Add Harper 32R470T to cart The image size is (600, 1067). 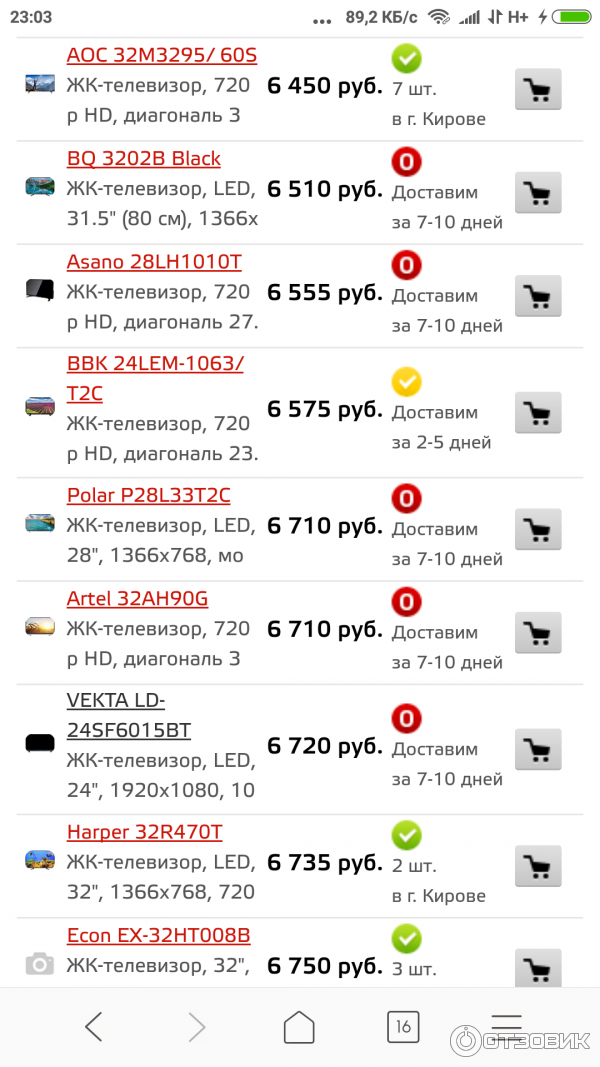coord(538,866)
